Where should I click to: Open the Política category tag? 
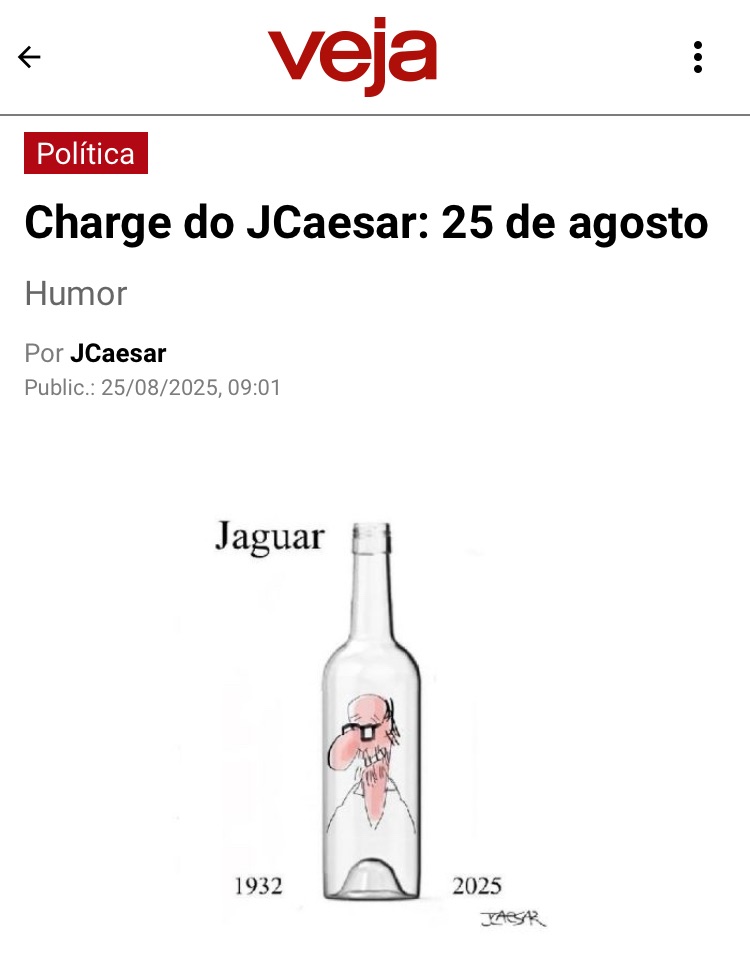coord(86,153)
